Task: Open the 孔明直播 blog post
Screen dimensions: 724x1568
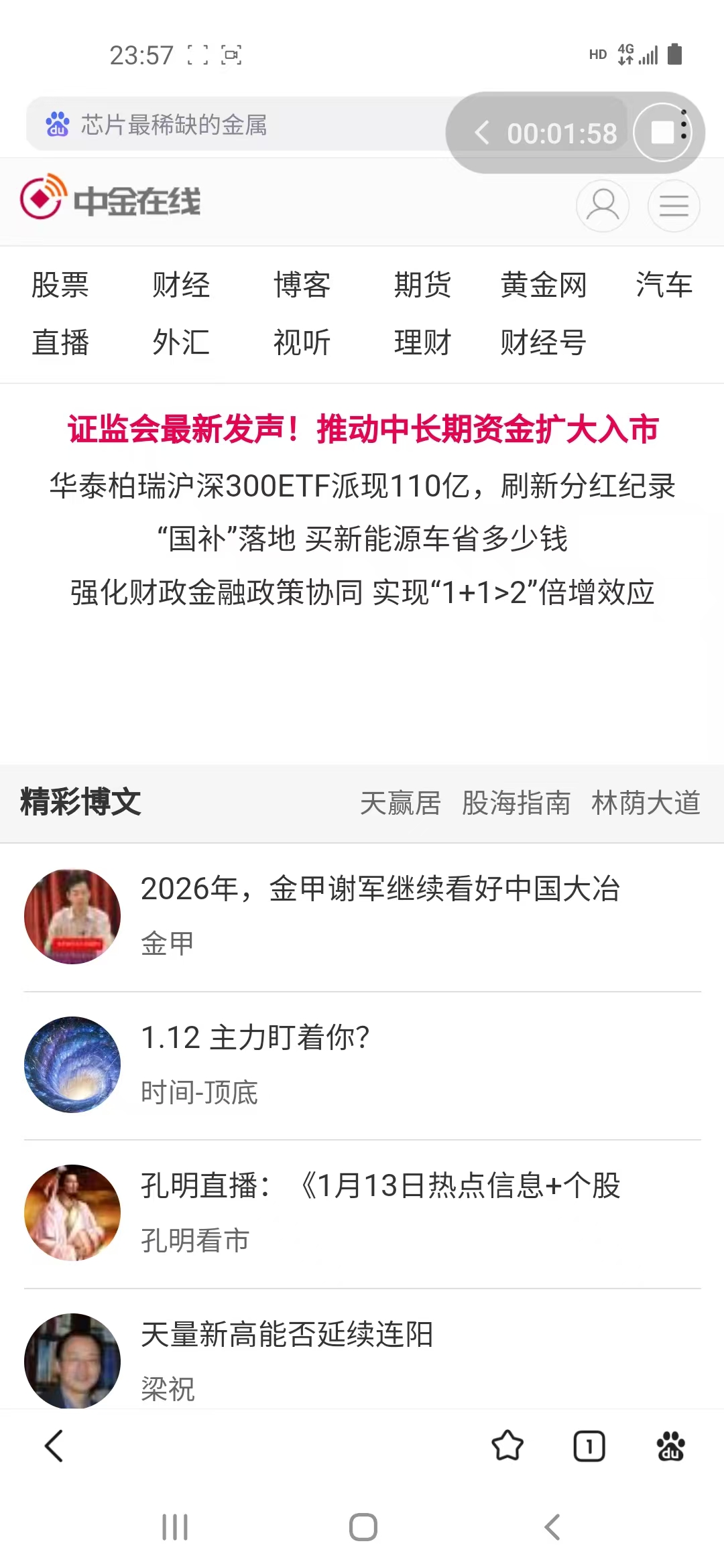Action: 379,1186
